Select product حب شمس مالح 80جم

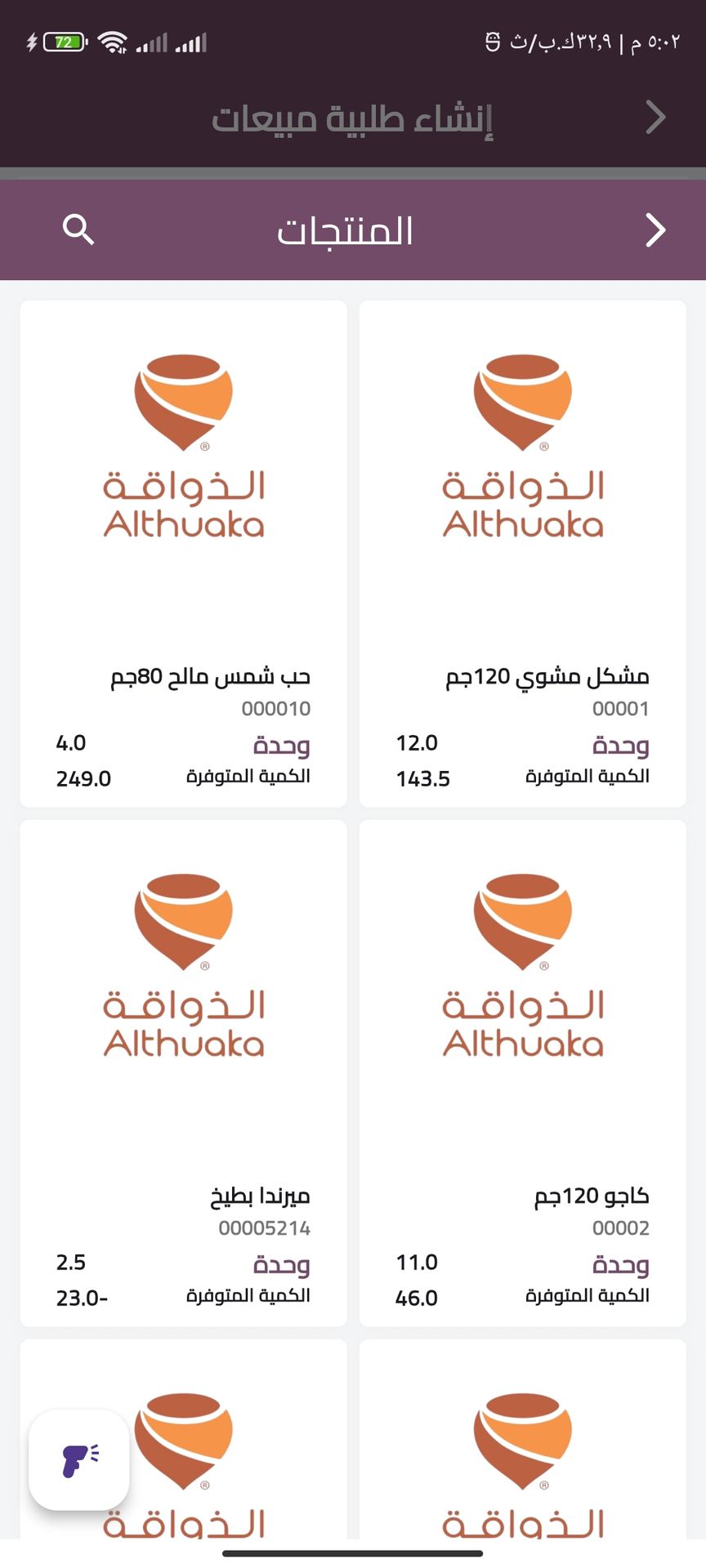(183, 554)
